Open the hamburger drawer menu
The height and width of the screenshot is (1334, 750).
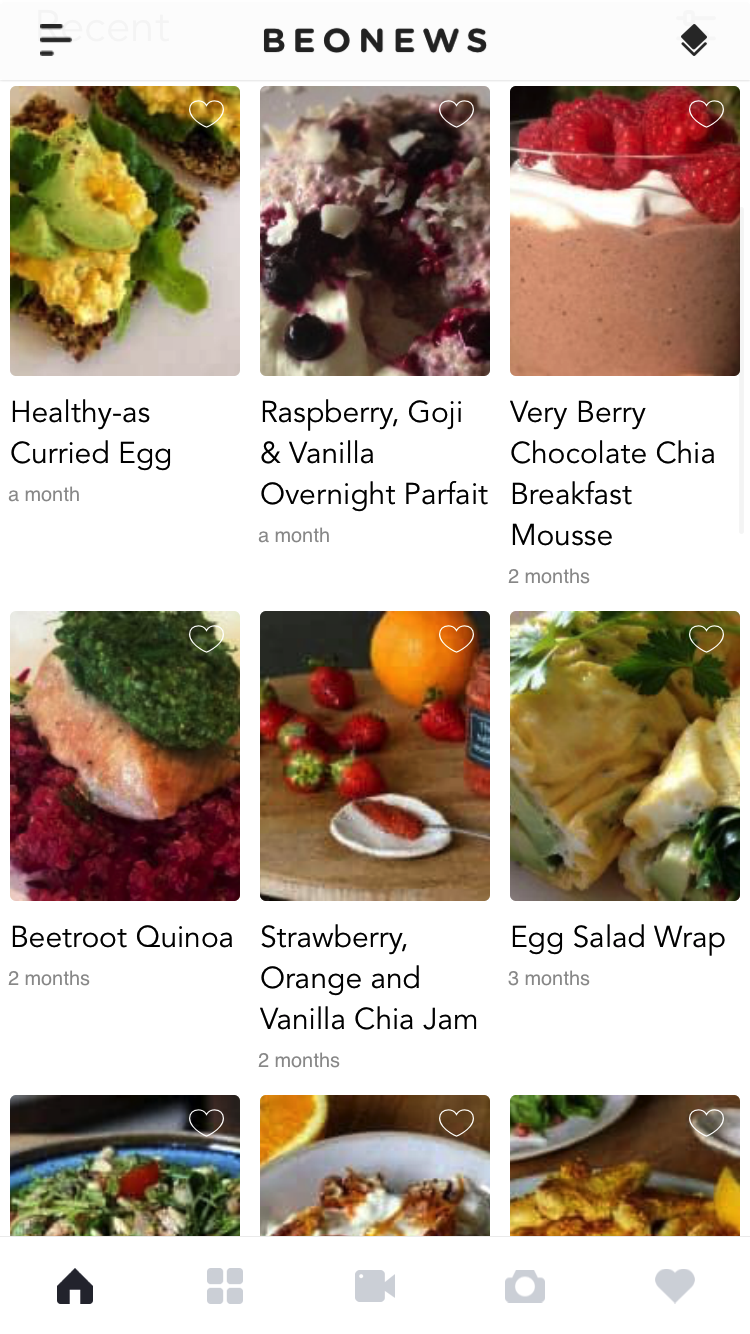click(x=56, y=39)
